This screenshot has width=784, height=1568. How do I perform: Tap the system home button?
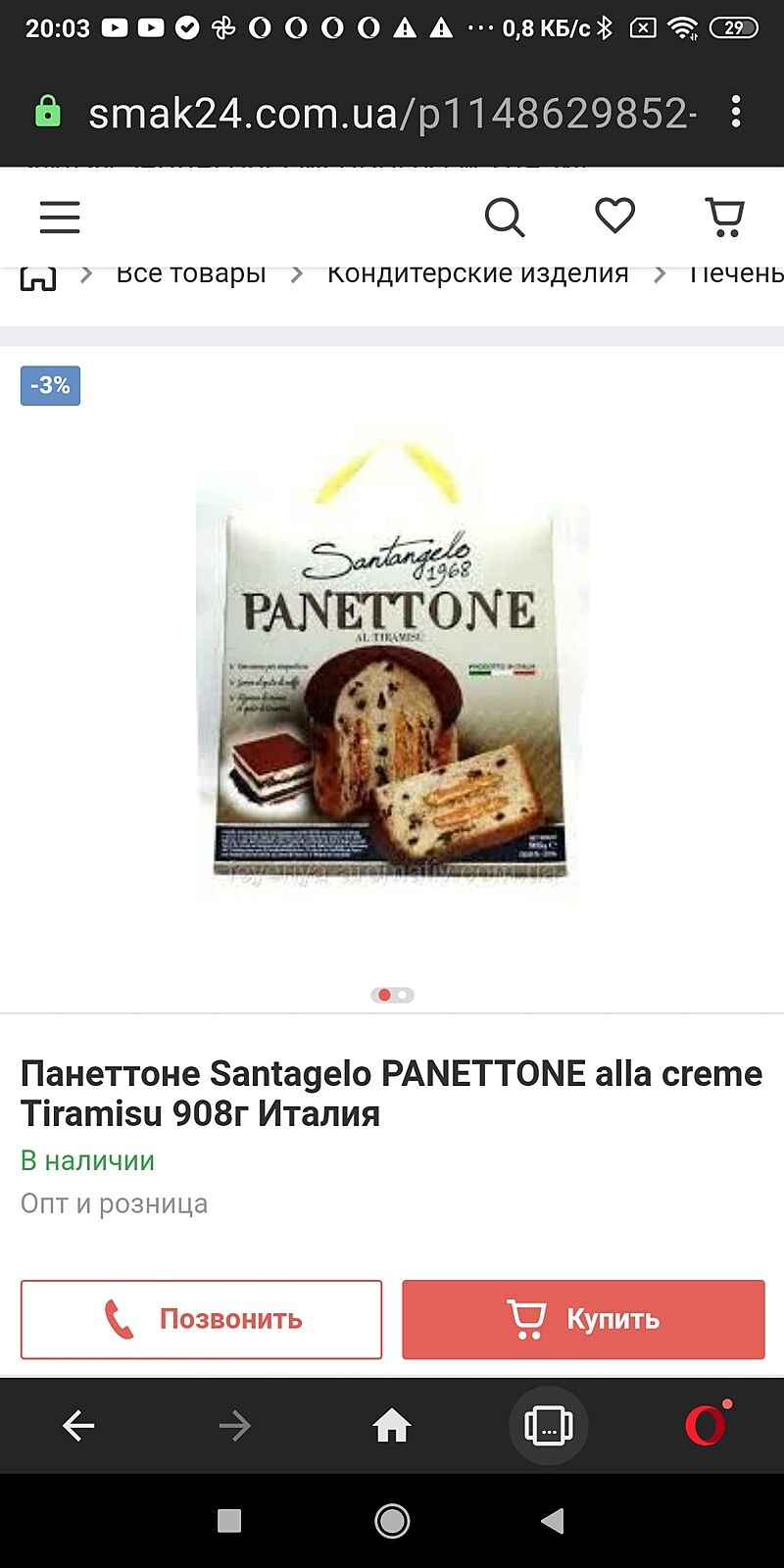[392, 1521]
